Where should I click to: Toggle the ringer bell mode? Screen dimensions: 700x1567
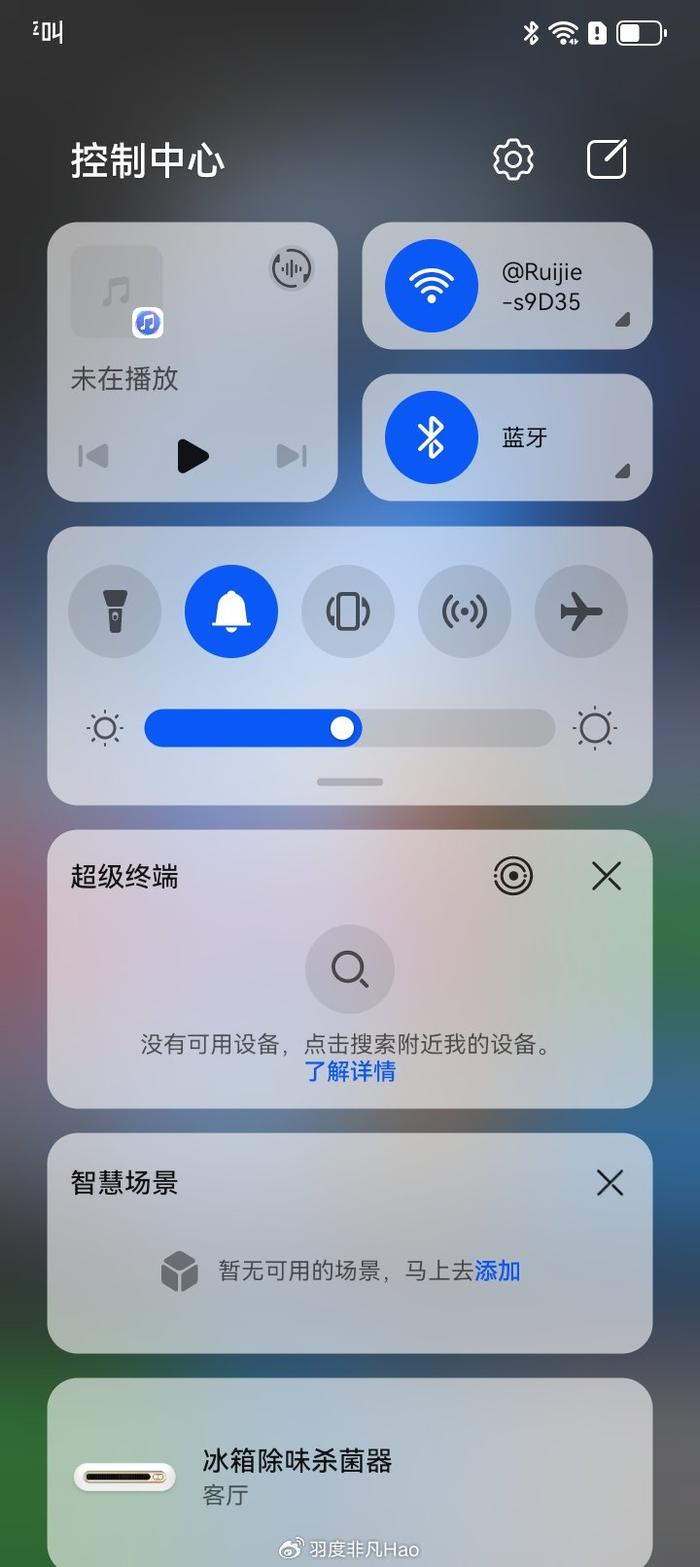point(231,611)
